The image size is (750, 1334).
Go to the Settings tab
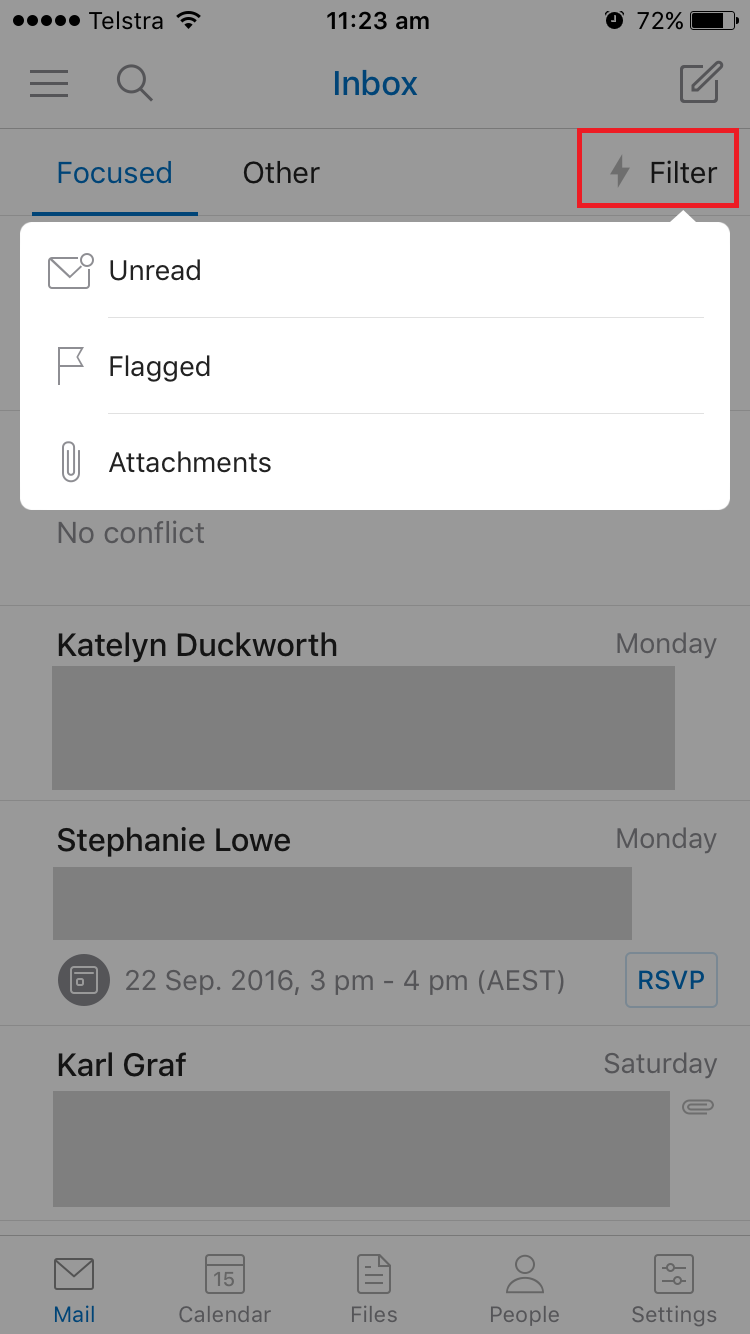(x=674, y=1290)
